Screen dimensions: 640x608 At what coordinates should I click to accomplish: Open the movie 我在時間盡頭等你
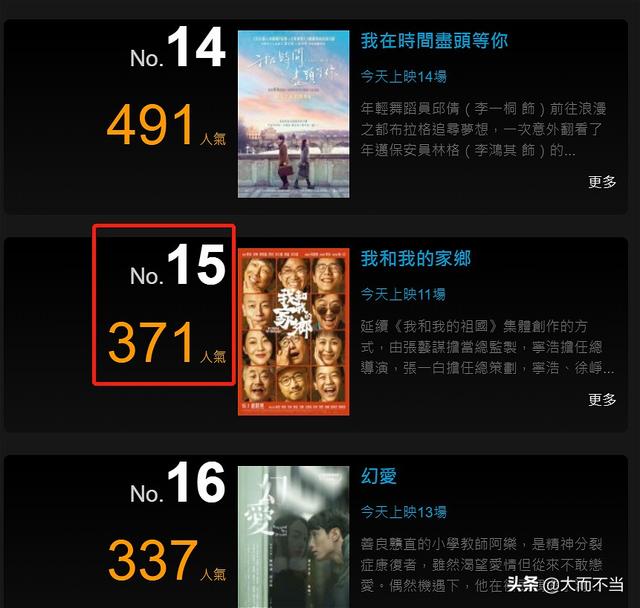point(434,41)
